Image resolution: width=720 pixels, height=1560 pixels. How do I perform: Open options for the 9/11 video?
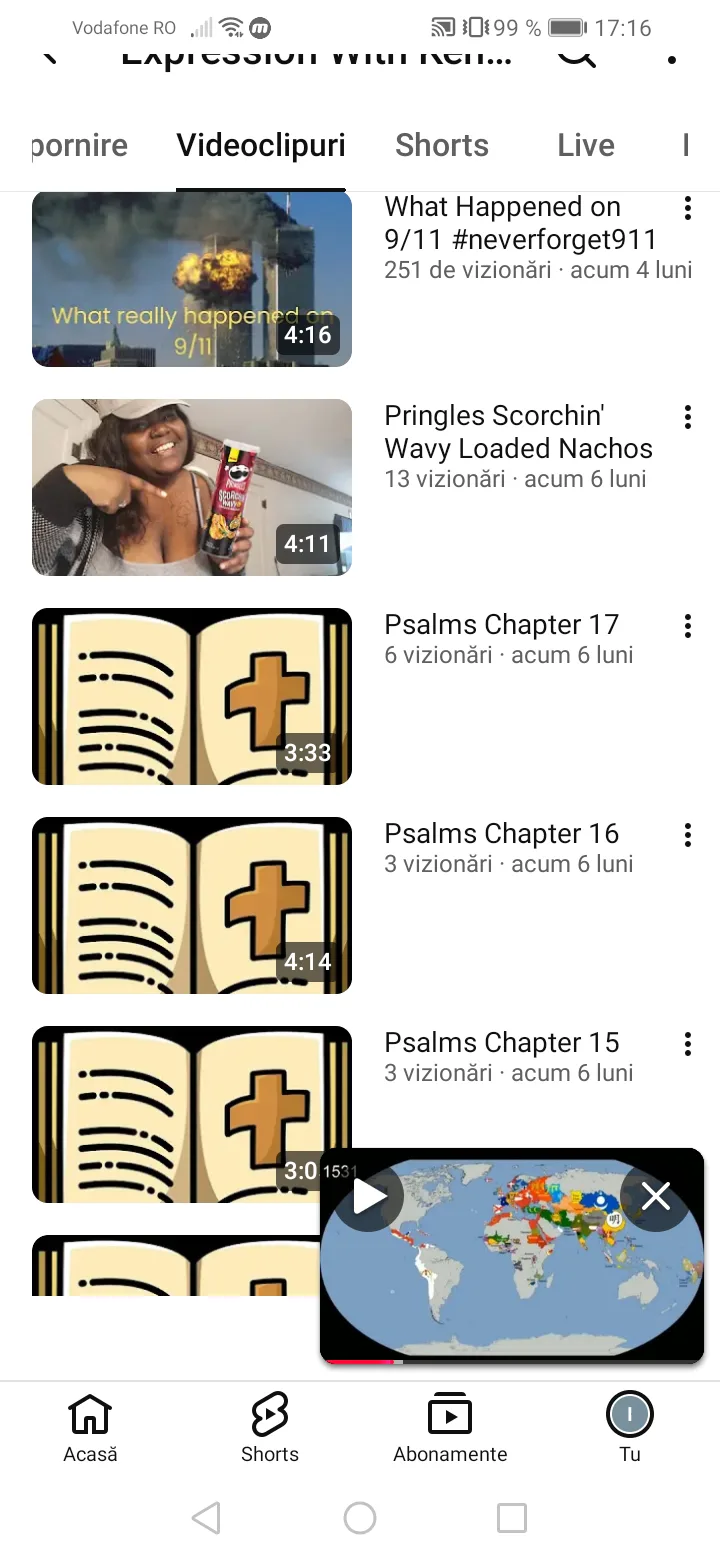(x=687, y=208)
